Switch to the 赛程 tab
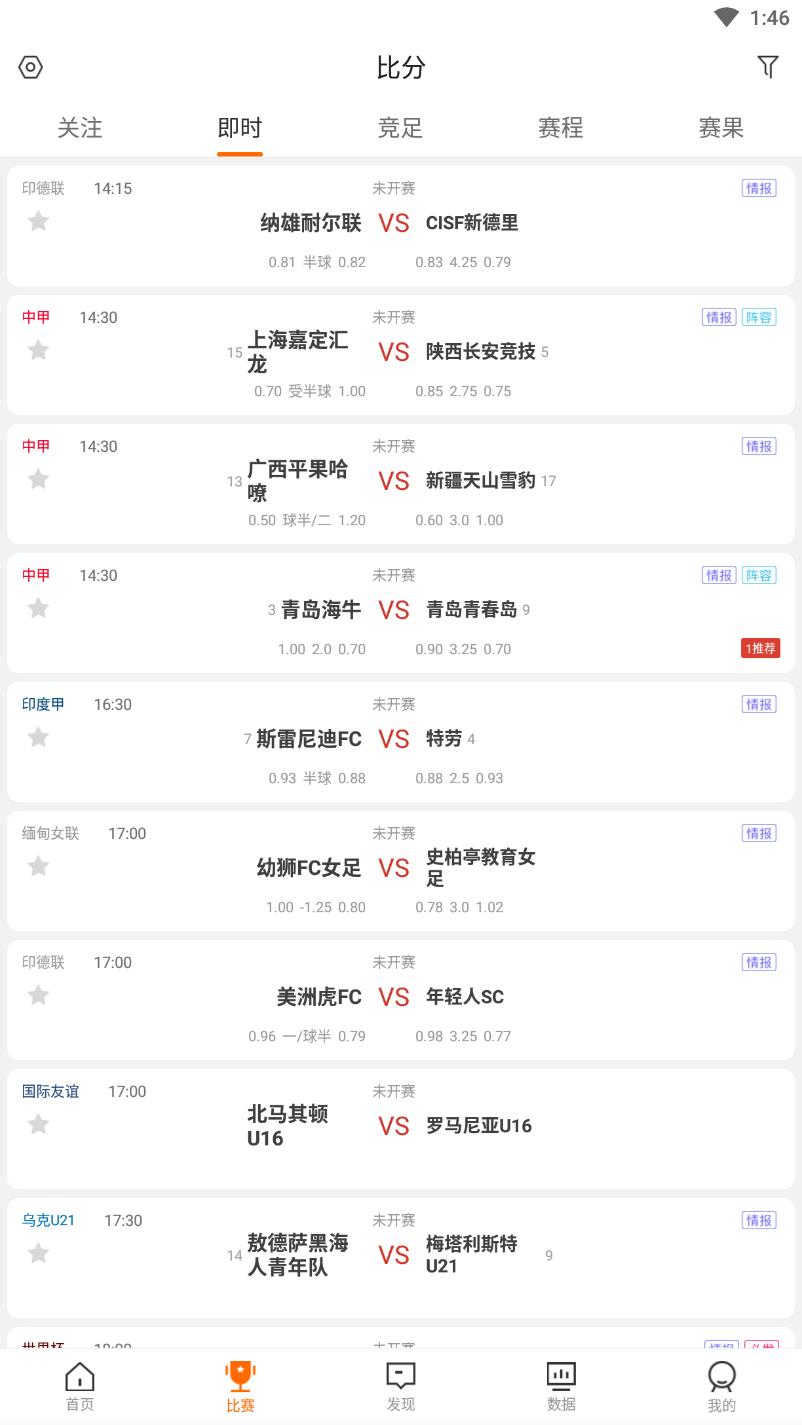Screen dimensions: 802x1425 (x=560, y=128)
